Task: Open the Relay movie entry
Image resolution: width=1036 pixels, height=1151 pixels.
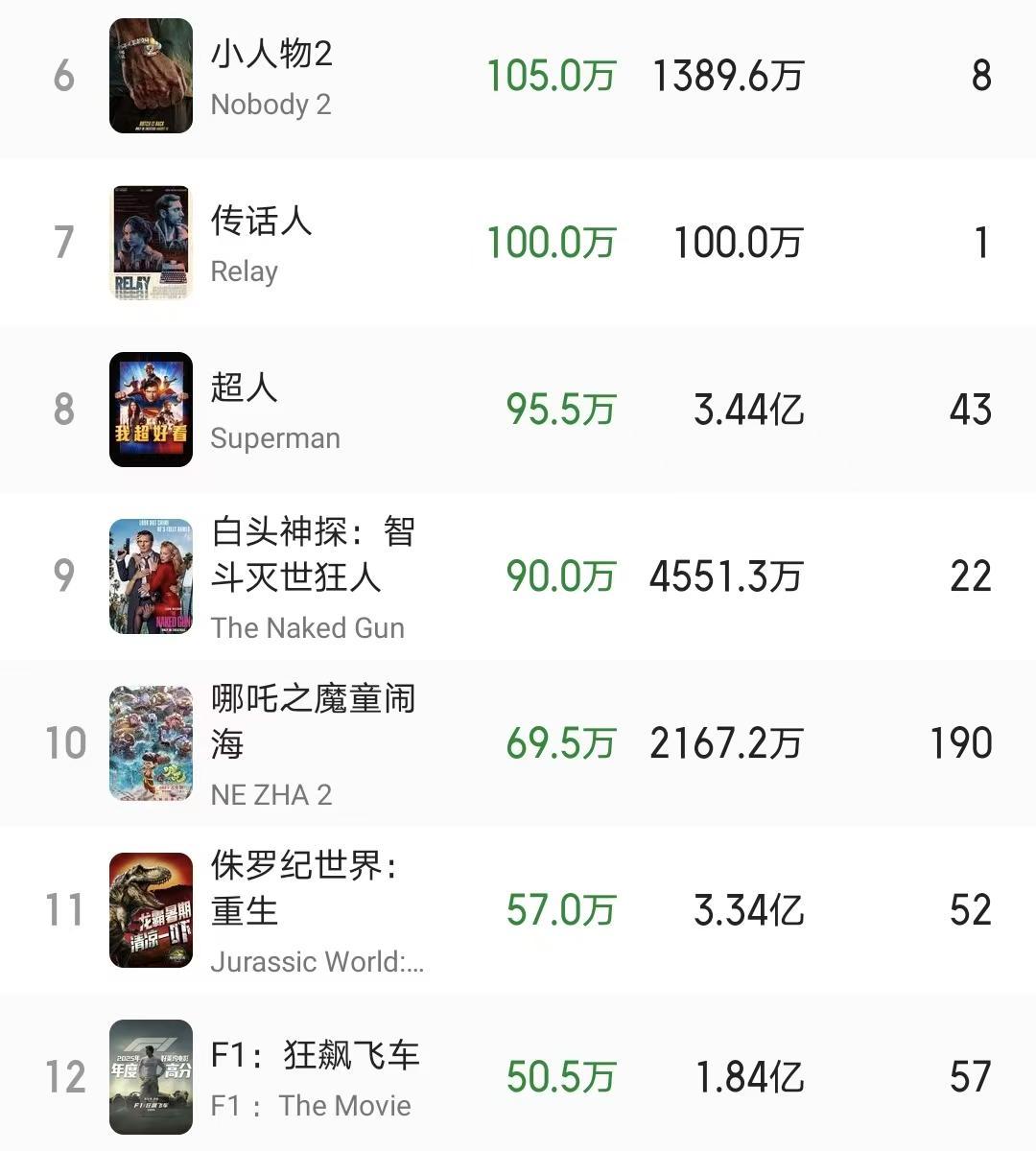Action: click(261, 243)
